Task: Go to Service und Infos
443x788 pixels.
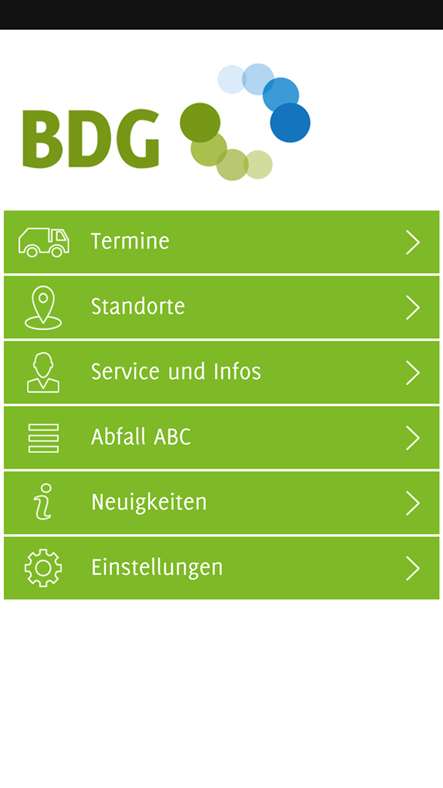Action: (x=222, y=372)
